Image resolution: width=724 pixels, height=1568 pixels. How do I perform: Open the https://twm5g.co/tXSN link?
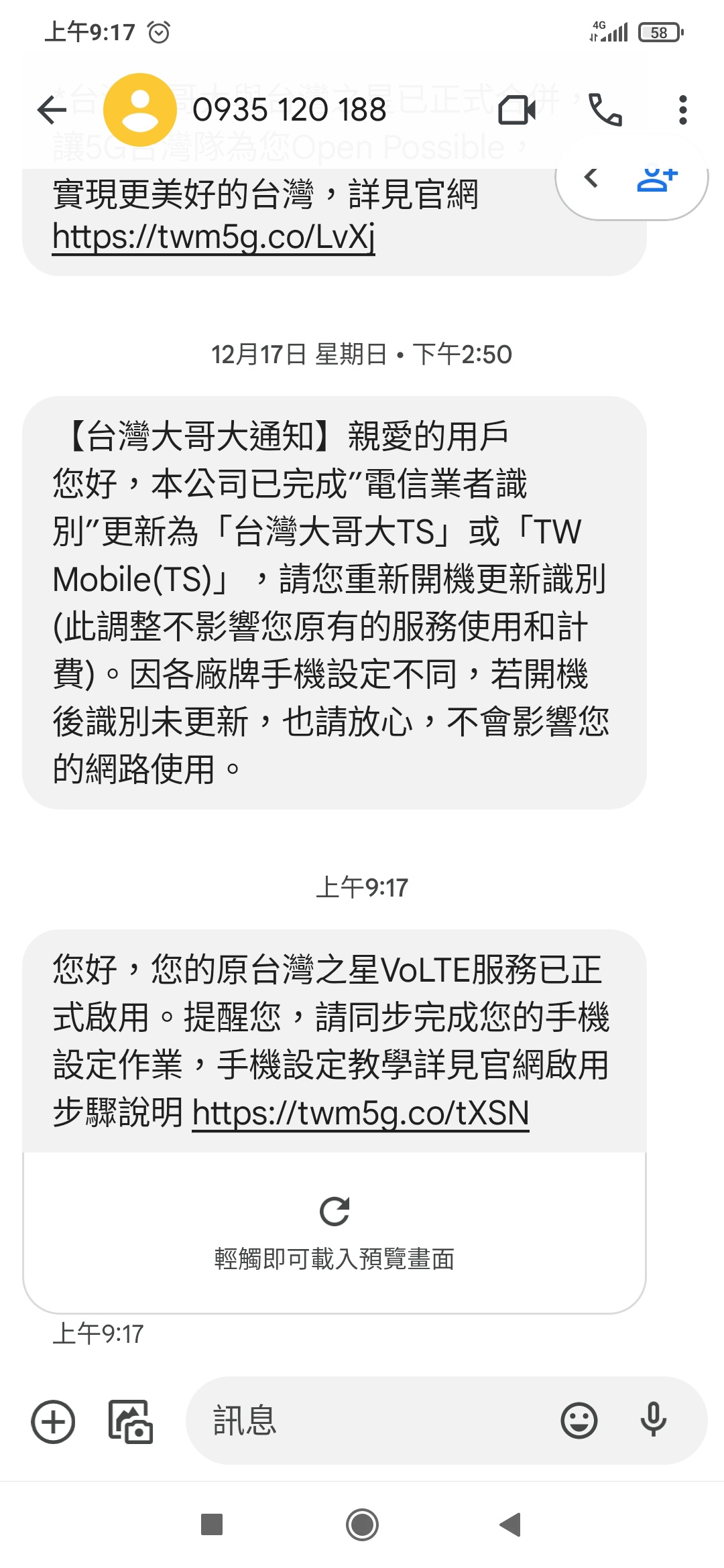[361, 1113]
